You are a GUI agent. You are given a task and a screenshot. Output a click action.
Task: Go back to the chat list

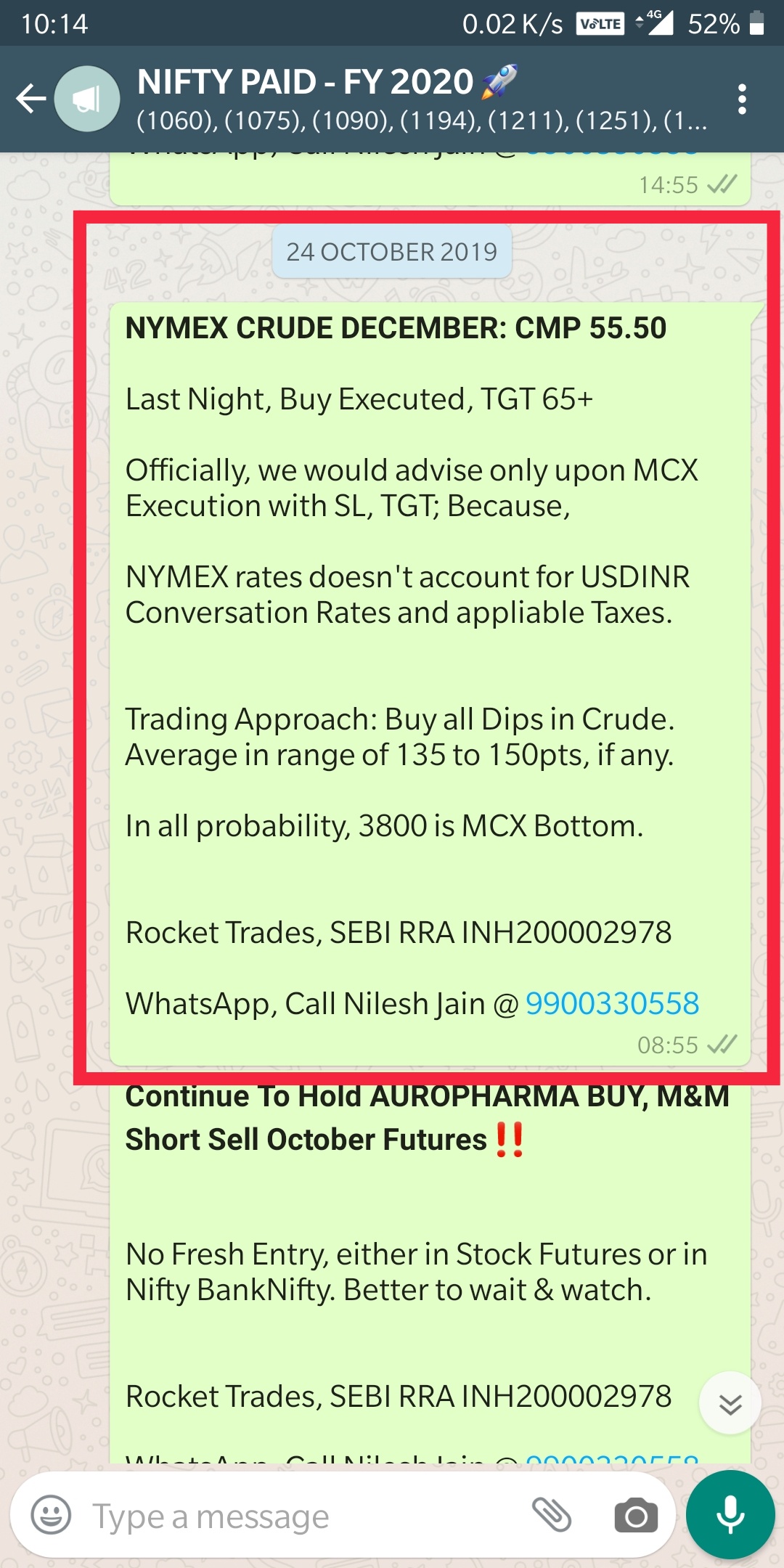[30, 99]
